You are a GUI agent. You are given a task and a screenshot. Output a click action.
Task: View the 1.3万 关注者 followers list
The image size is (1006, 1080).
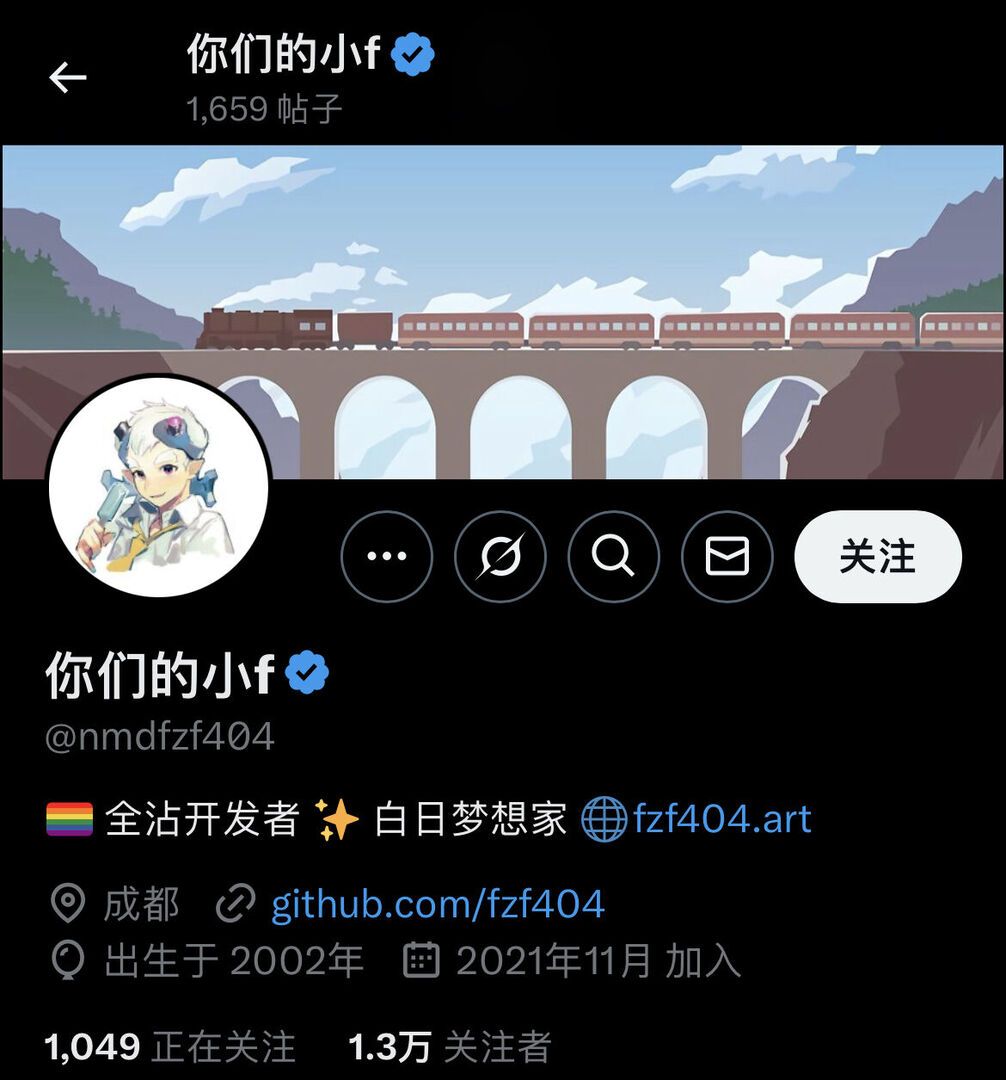click(x=450, y=1047)
